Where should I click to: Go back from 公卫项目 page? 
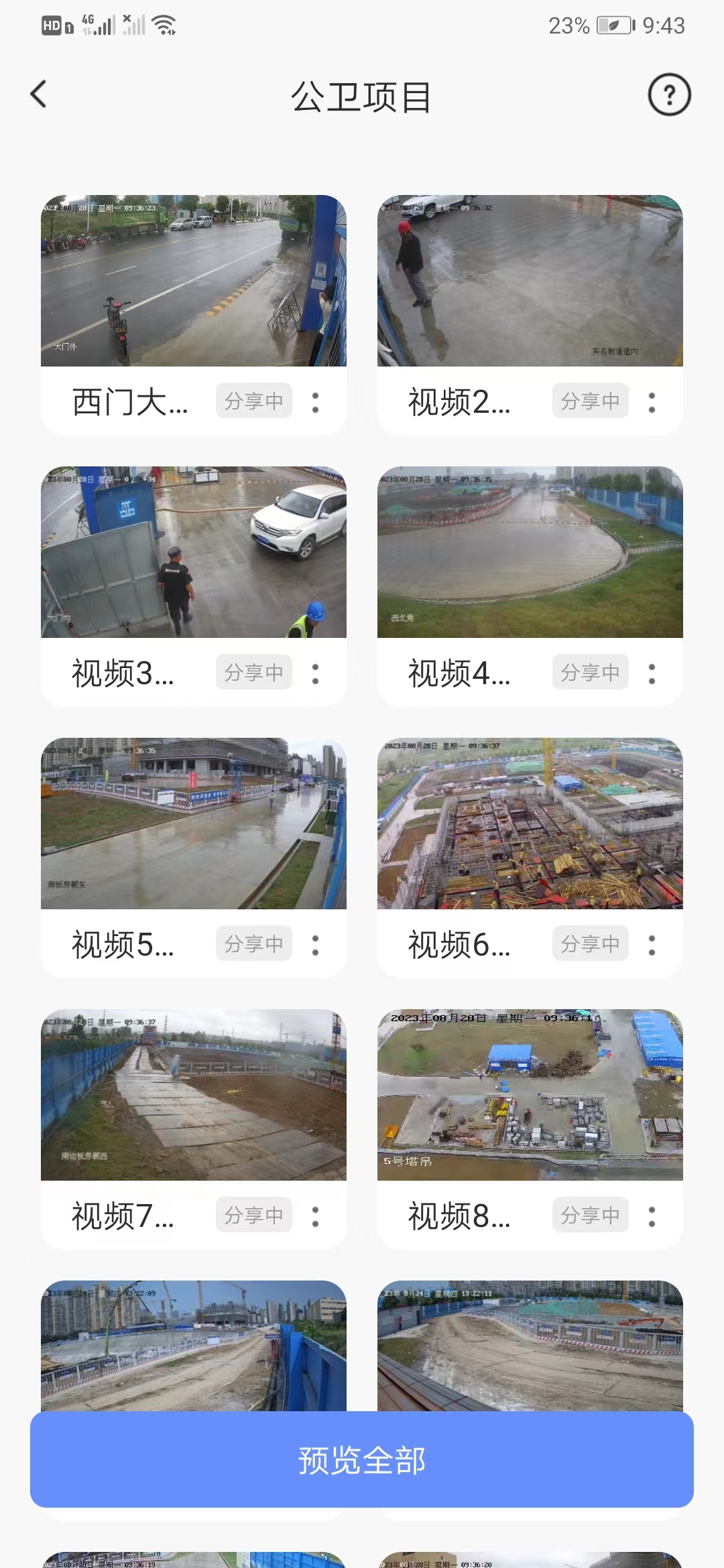point(39,94)
